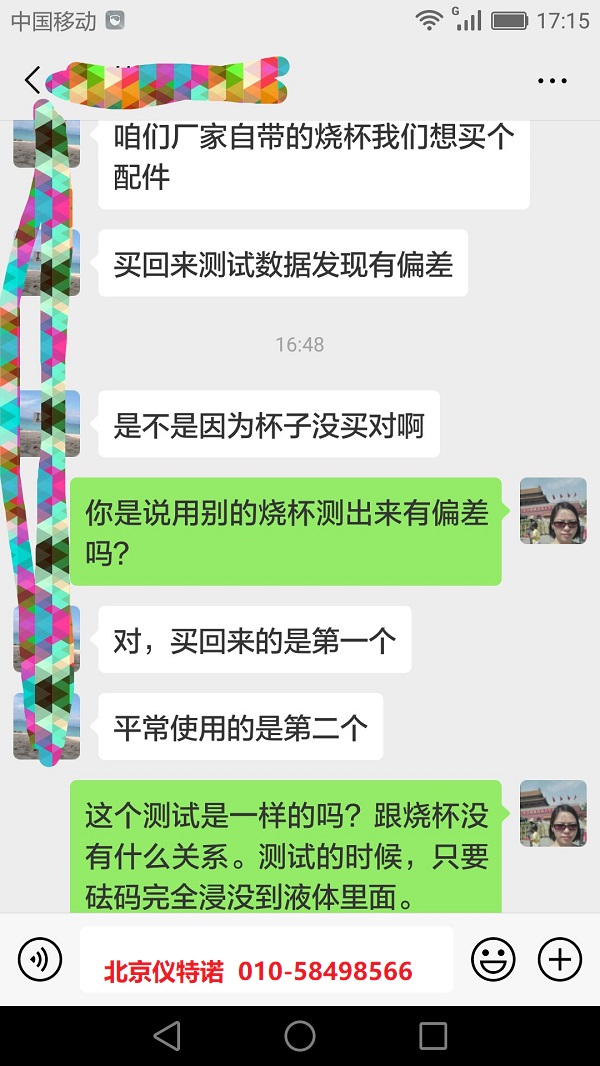Open the emoji picker
The image size is (600, 1066).
point(493,960)
